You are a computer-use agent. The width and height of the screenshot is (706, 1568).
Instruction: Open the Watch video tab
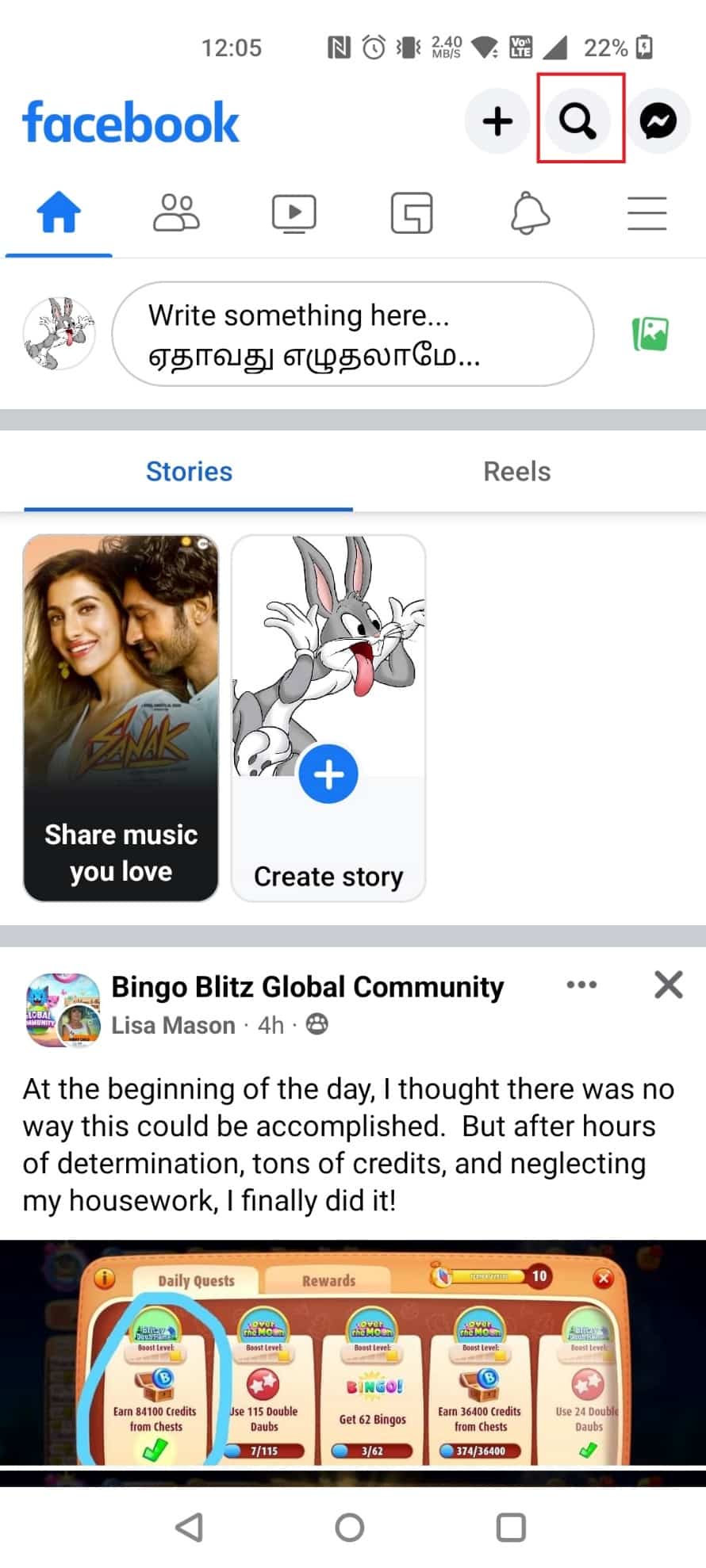(294, 213)
